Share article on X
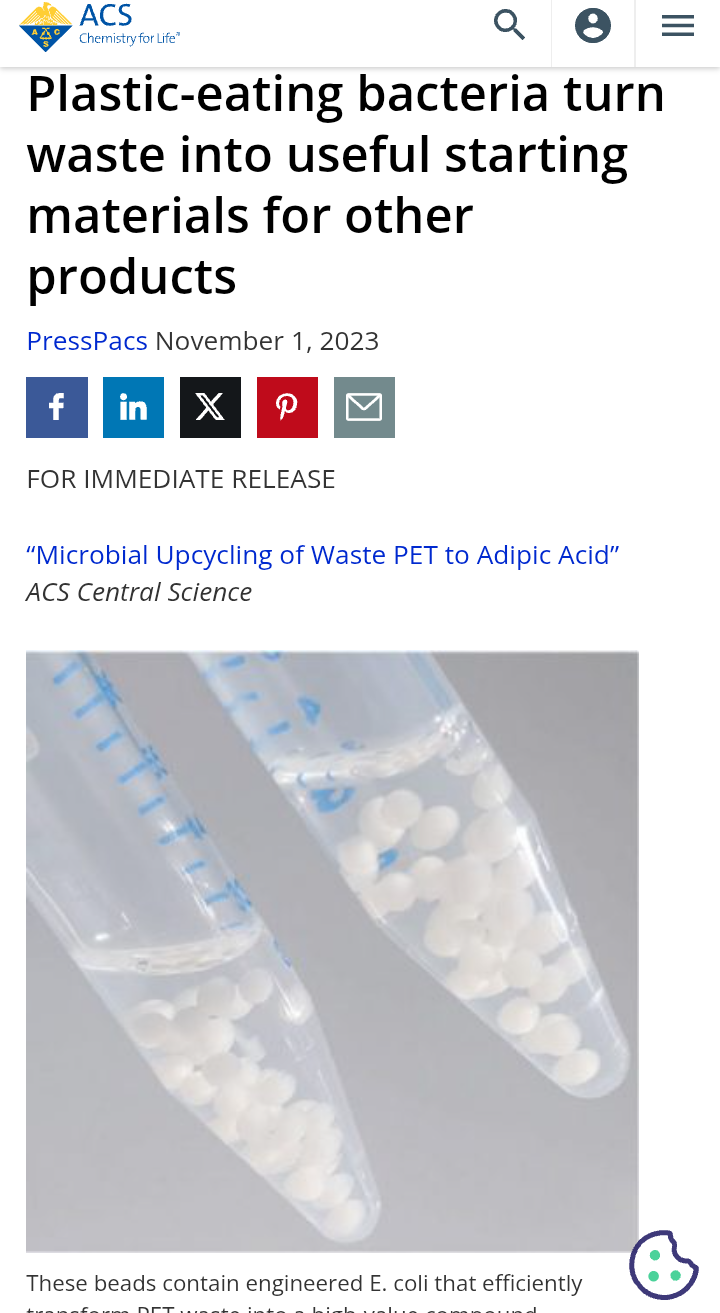This screenshot has height=1313, width=720. click(x=210, y=407)
